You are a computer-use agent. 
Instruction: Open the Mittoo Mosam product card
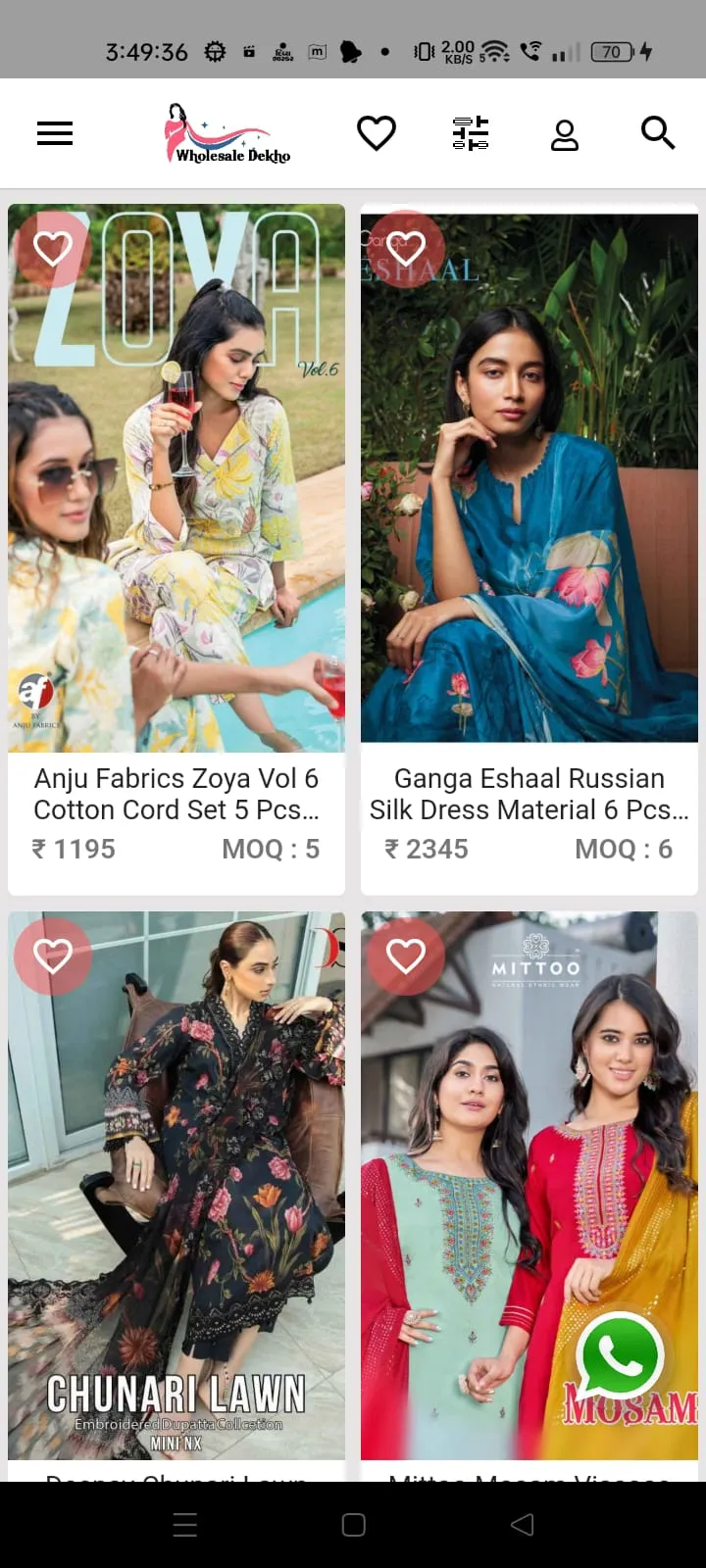point(529,1196)
